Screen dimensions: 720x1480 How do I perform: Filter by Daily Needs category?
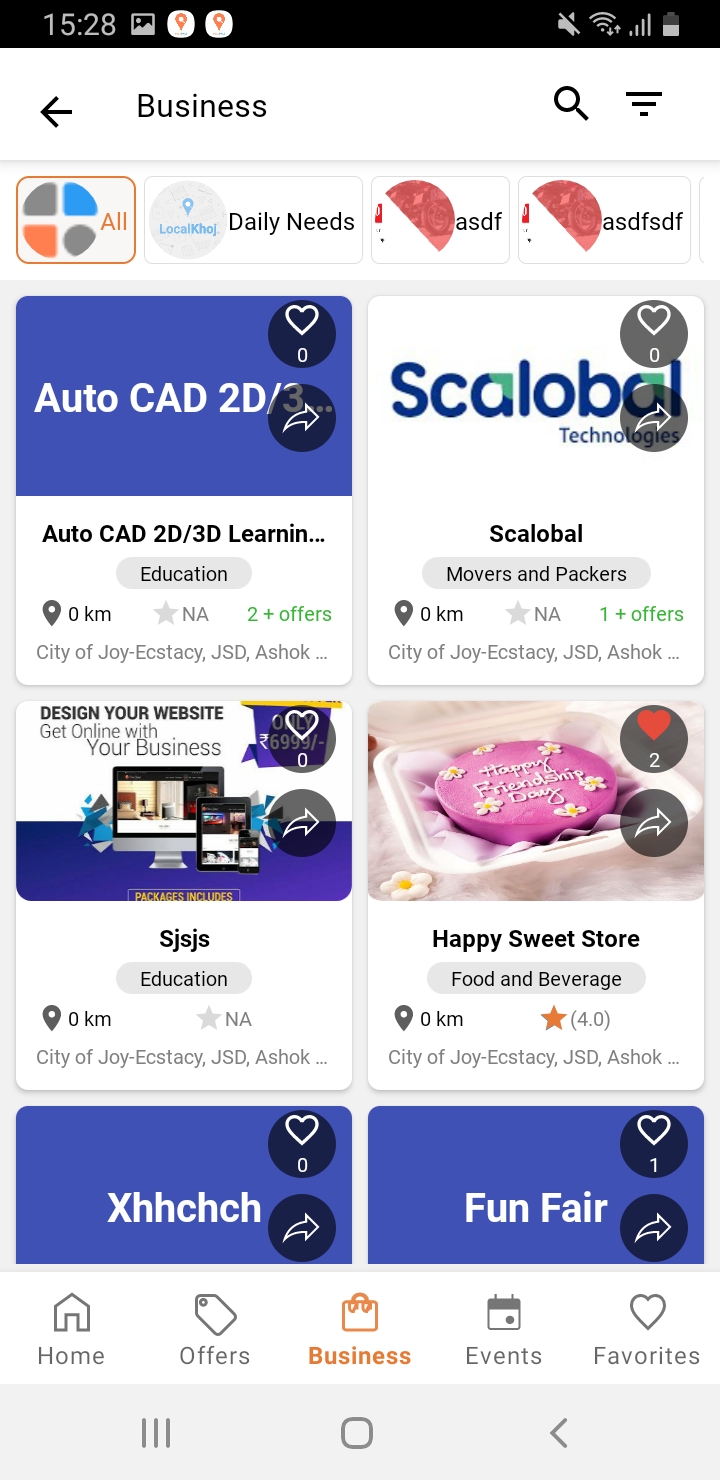tap(253, 220)
